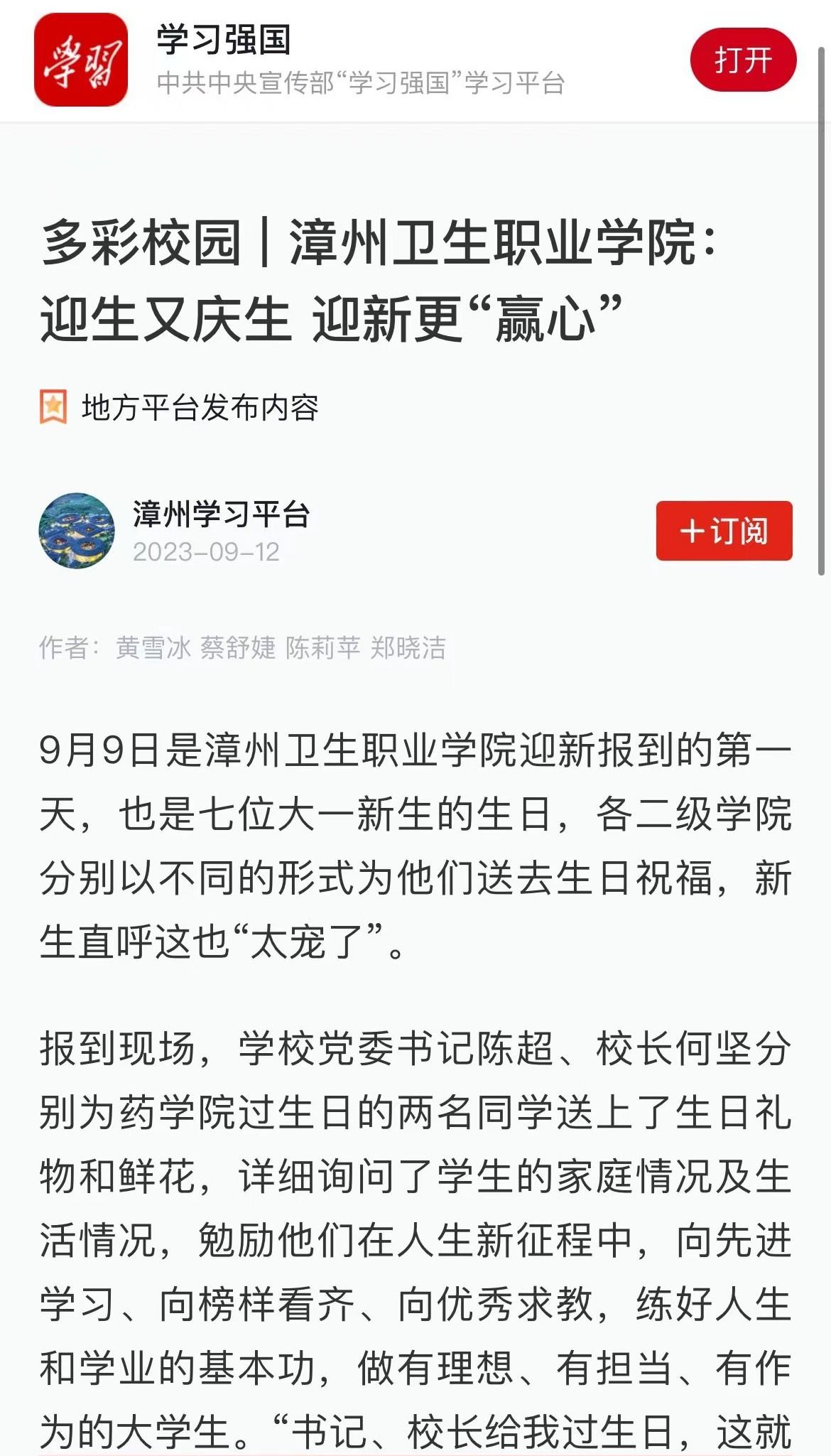Subscribe with the 订阅 button
This screenshot has height=1456, width=831.
click(724, 531)
